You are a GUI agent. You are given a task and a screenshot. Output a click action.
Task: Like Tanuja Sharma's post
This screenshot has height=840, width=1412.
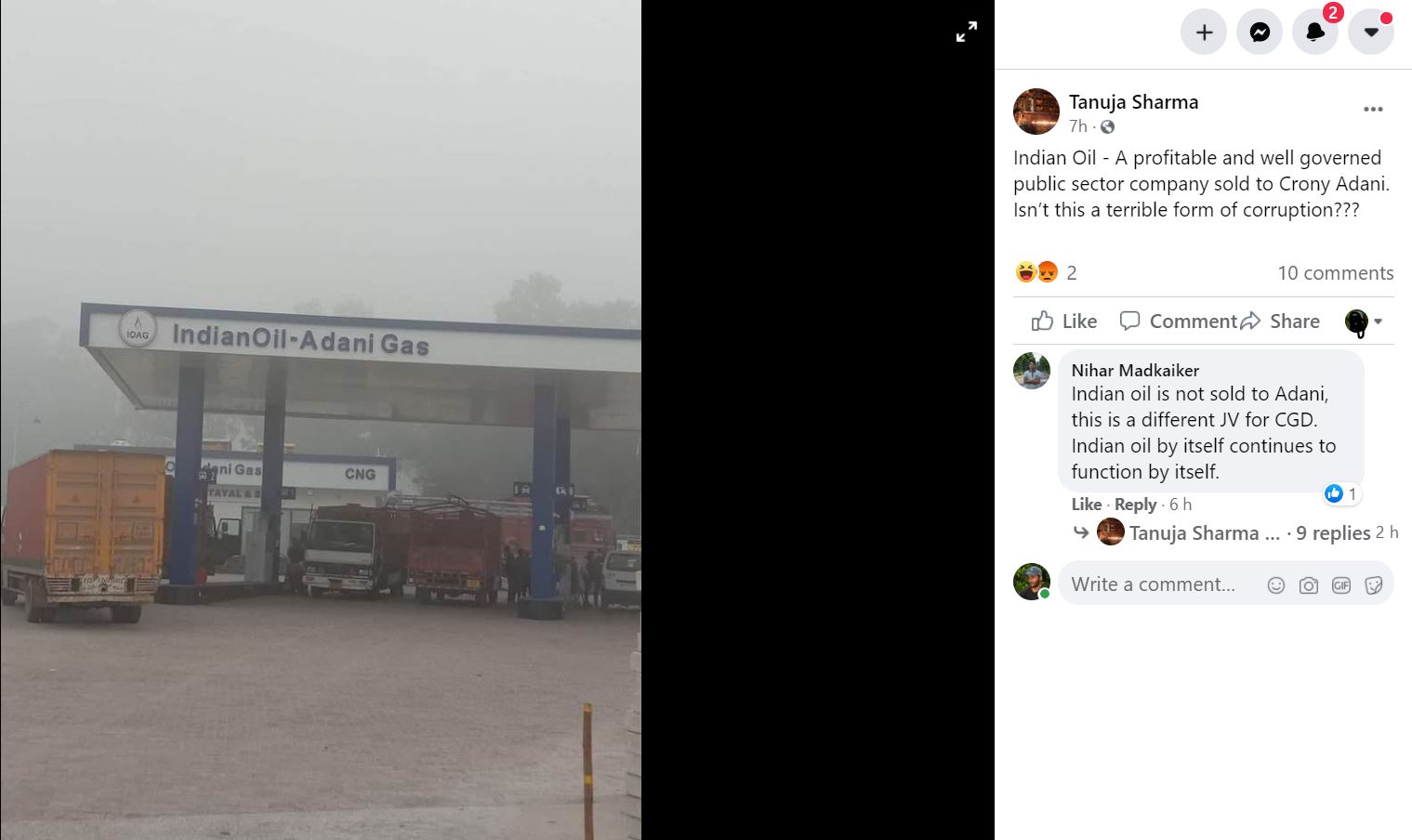coord(1064,322)
